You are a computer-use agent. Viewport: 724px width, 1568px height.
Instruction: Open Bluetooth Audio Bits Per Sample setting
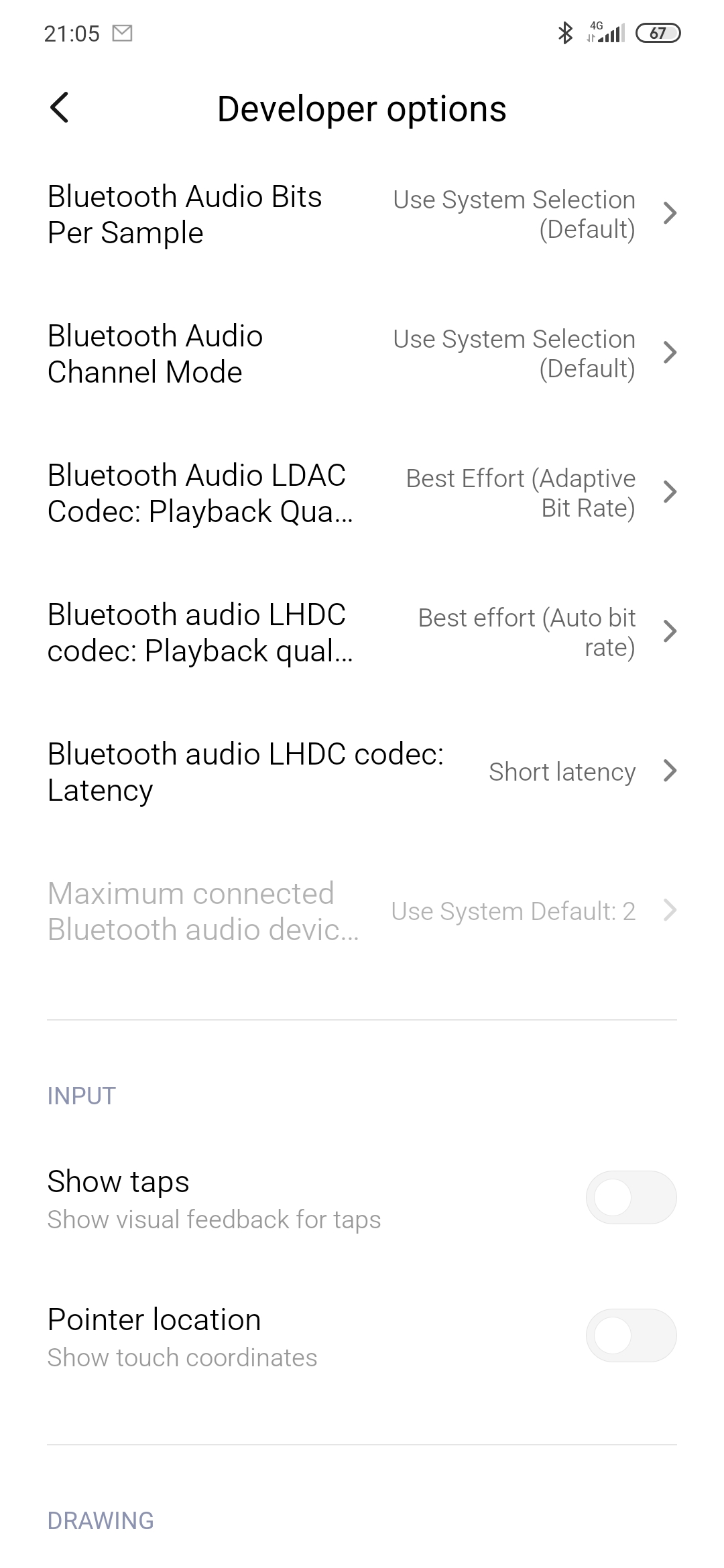click(362, 214)
